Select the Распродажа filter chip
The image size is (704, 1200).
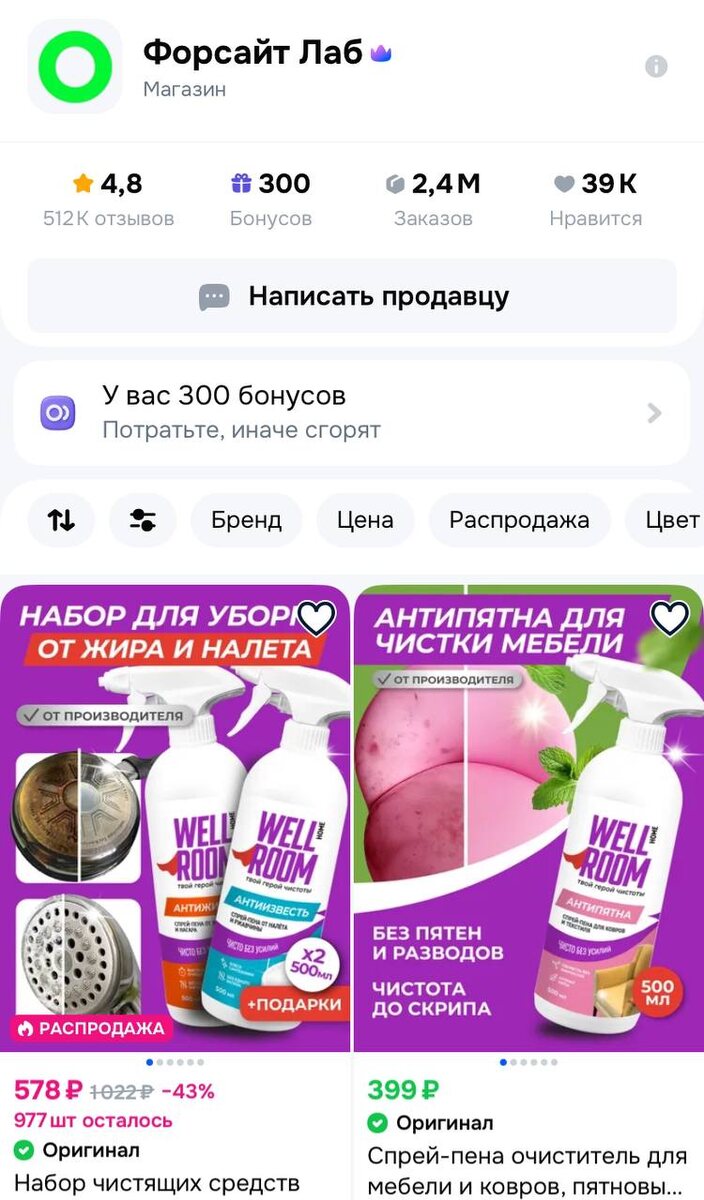[519, 520]
